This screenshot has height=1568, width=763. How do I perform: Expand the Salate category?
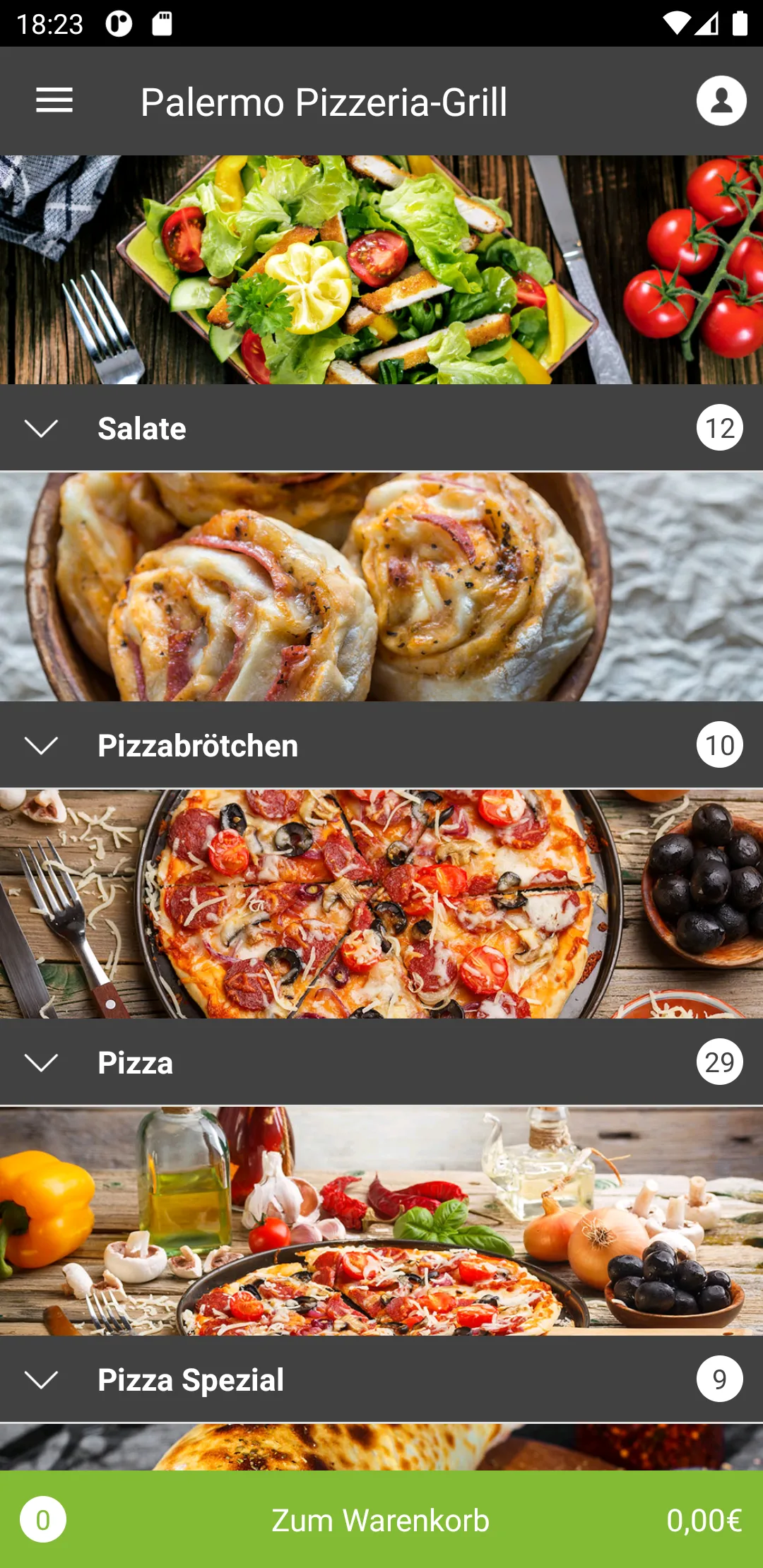coord(381,428)
